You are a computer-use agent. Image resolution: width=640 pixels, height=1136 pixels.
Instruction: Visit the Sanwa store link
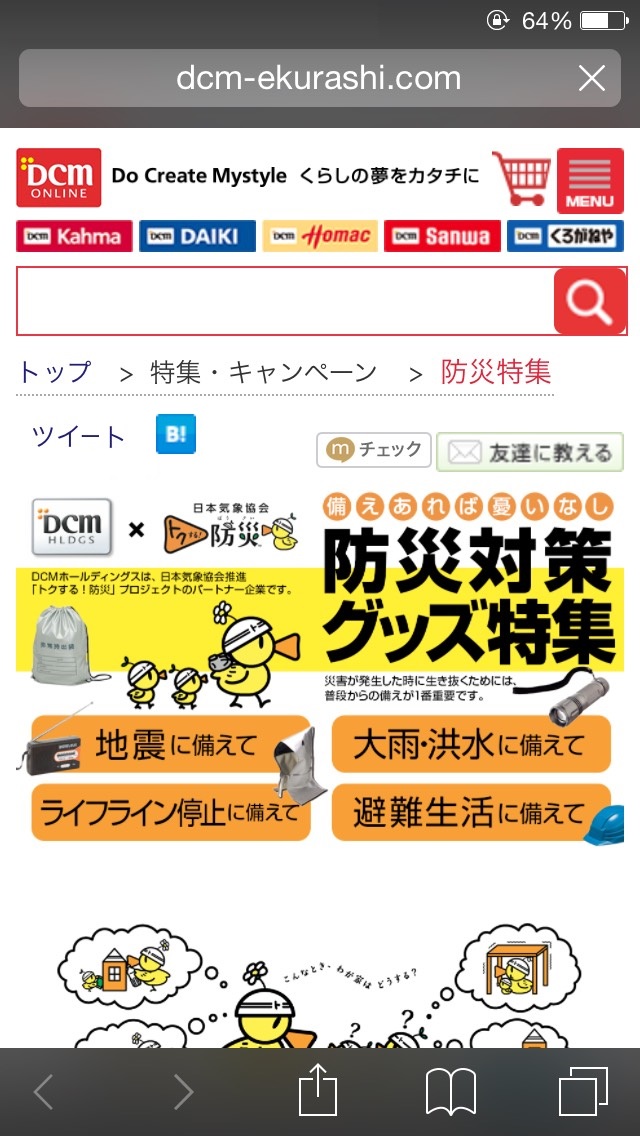click(x=442, y=236)
